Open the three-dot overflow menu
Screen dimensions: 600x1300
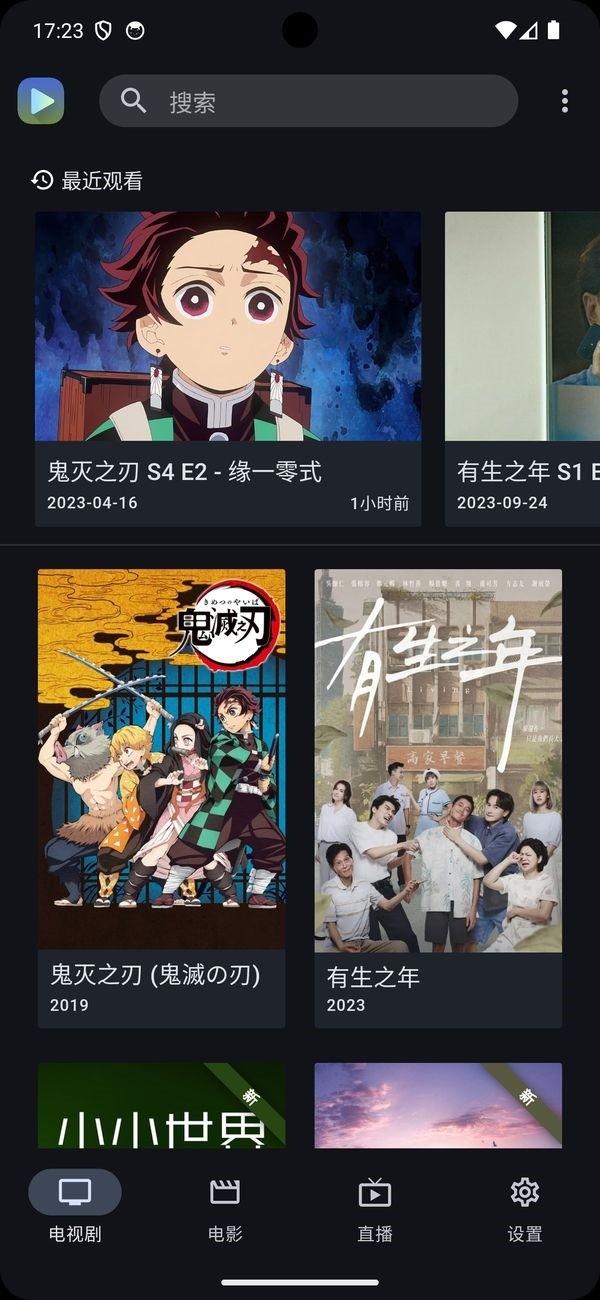coord(565,101)
